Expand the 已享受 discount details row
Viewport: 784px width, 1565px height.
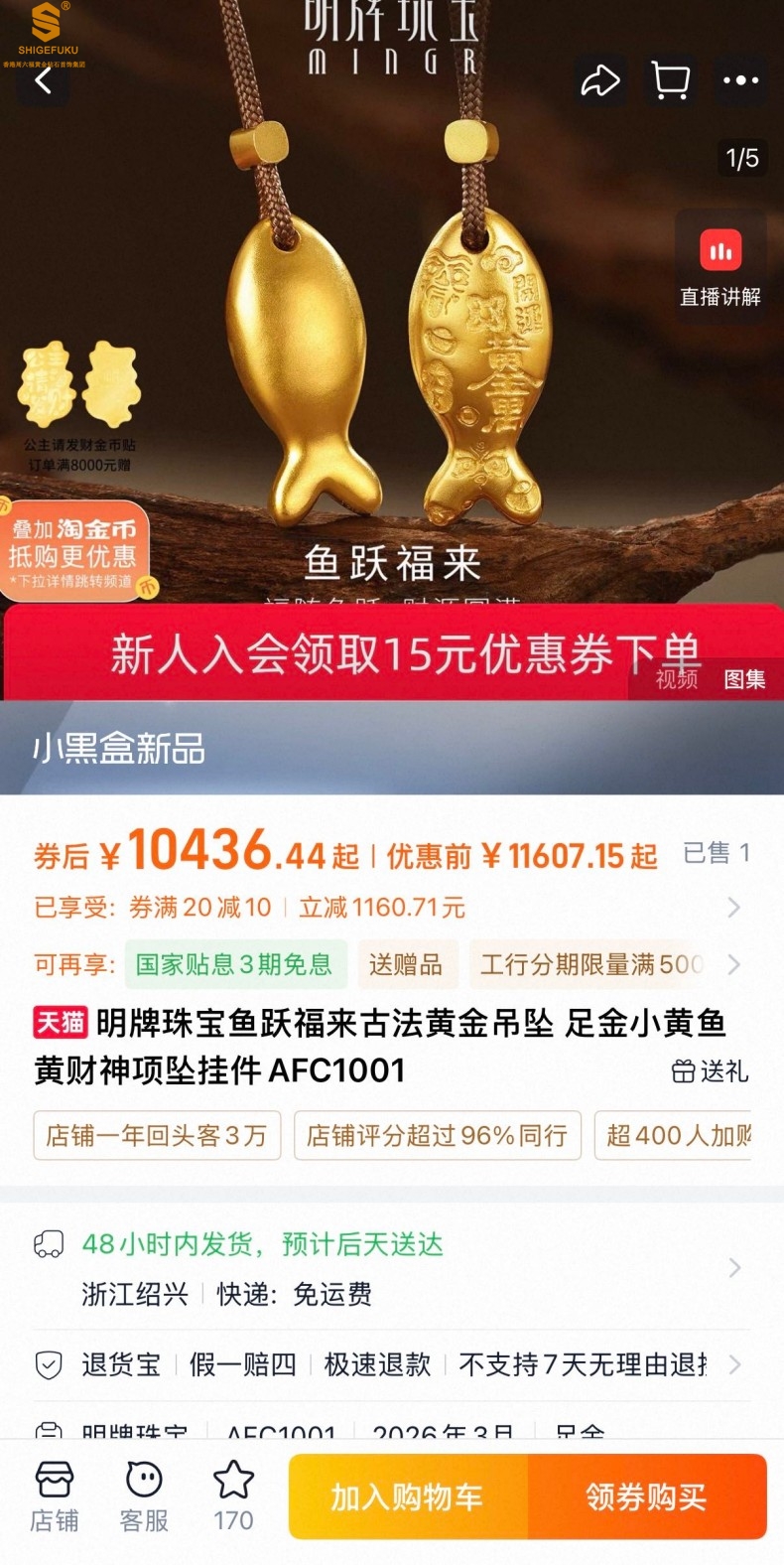click(392, 907)
